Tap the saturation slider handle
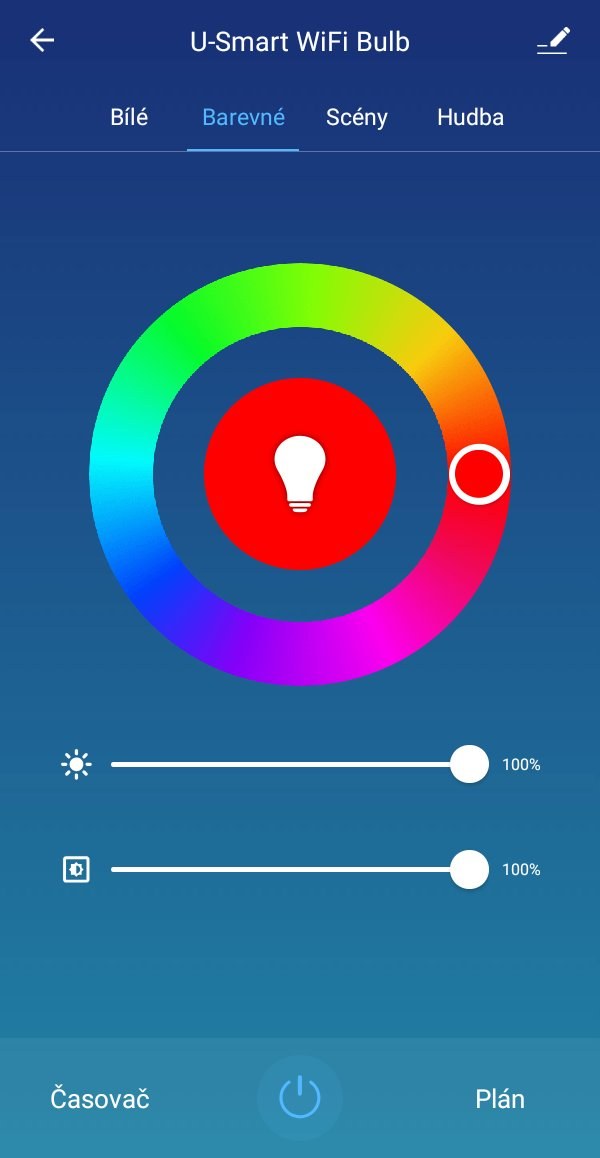This screenshot has height=1158, width=600. tap(469, 870)
